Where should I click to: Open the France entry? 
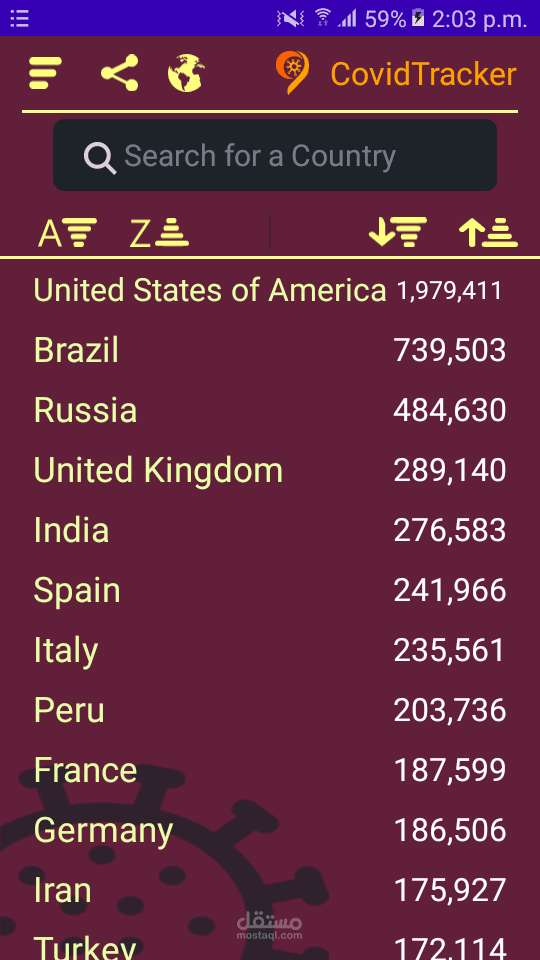point(270,770)
